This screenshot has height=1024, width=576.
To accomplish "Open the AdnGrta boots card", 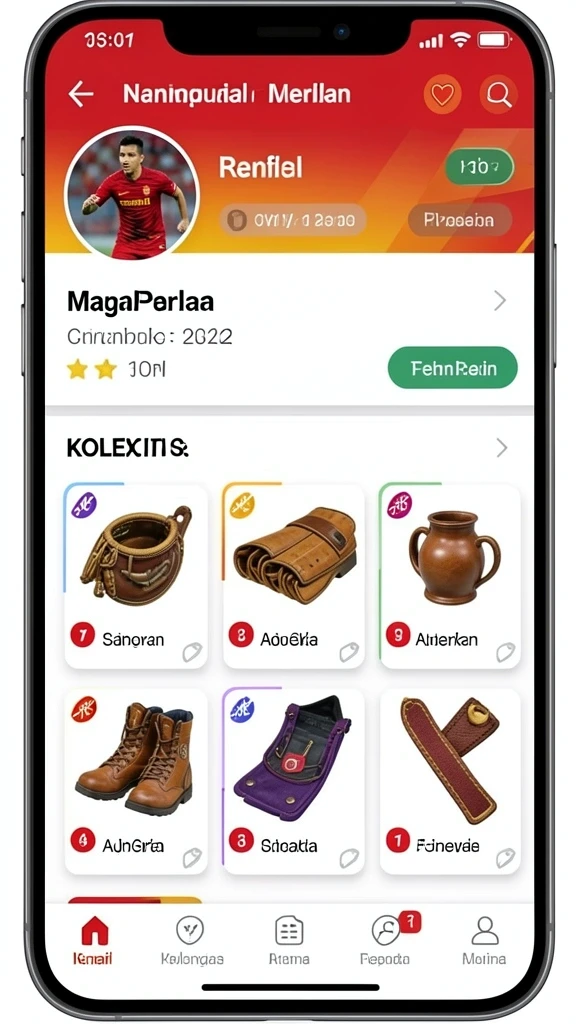I will [136, 781].
